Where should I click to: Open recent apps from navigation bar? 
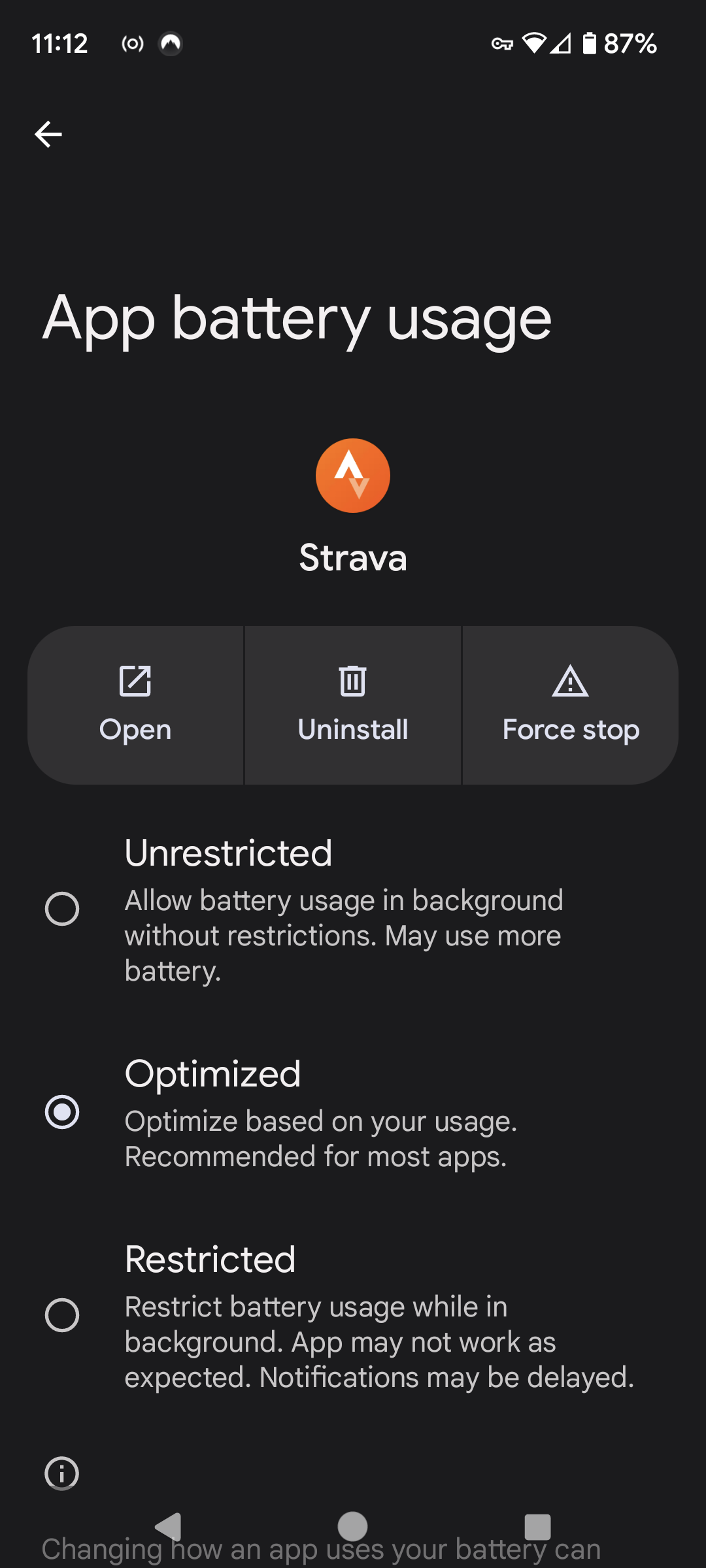coord(537,1527)
